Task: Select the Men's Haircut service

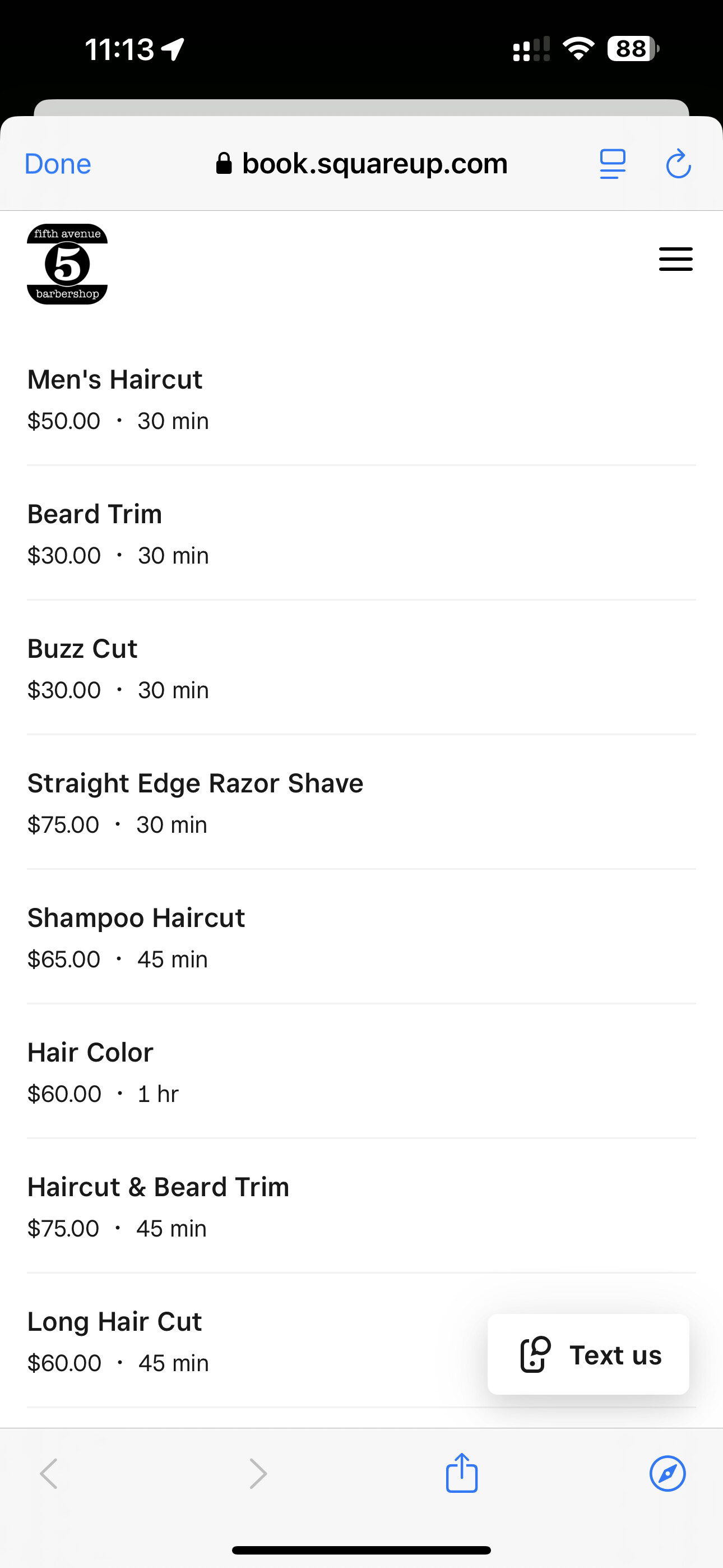Action: tap(361, 399)
